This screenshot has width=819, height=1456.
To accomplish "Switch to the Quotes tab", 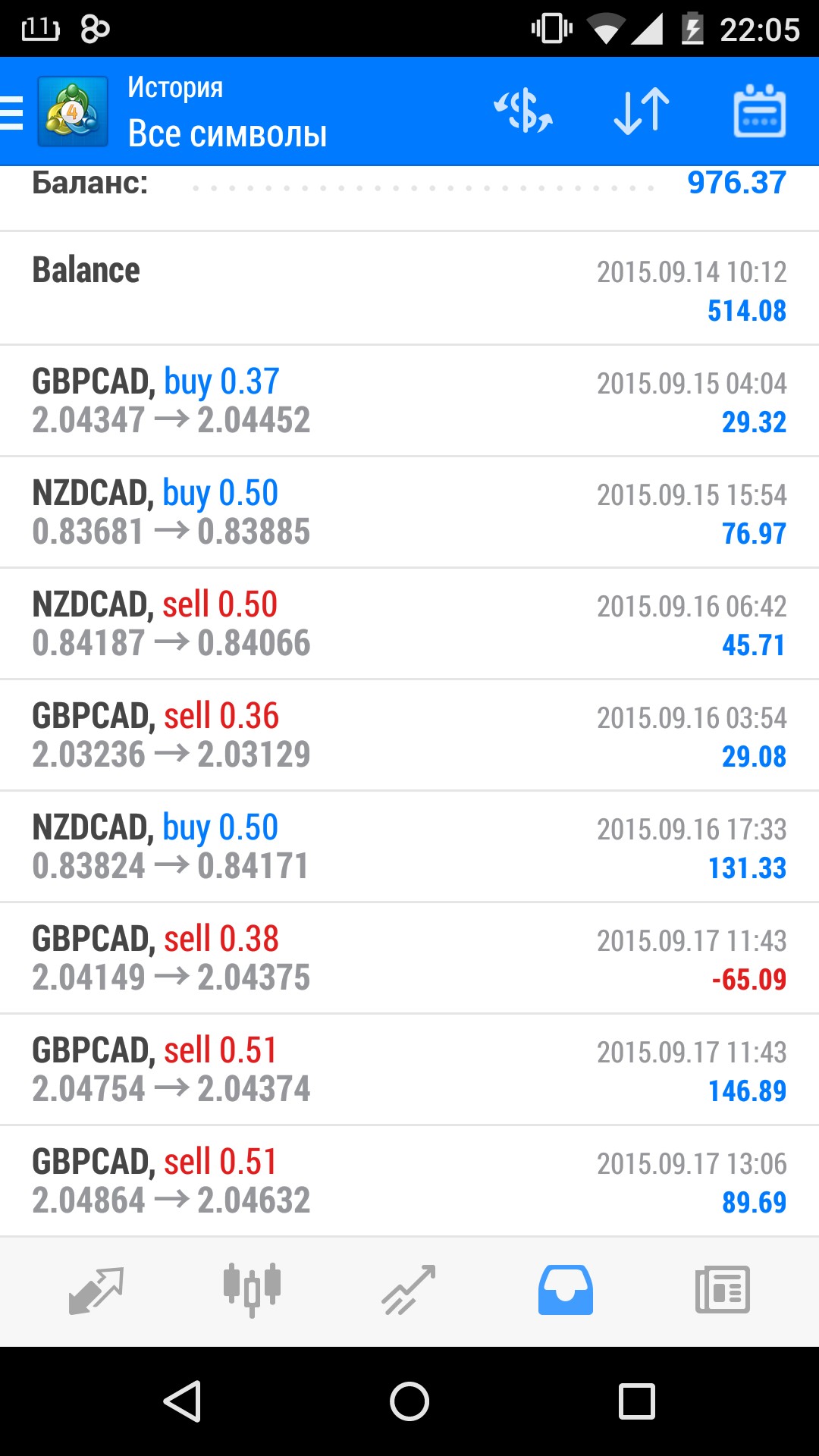I will 96,1291.
